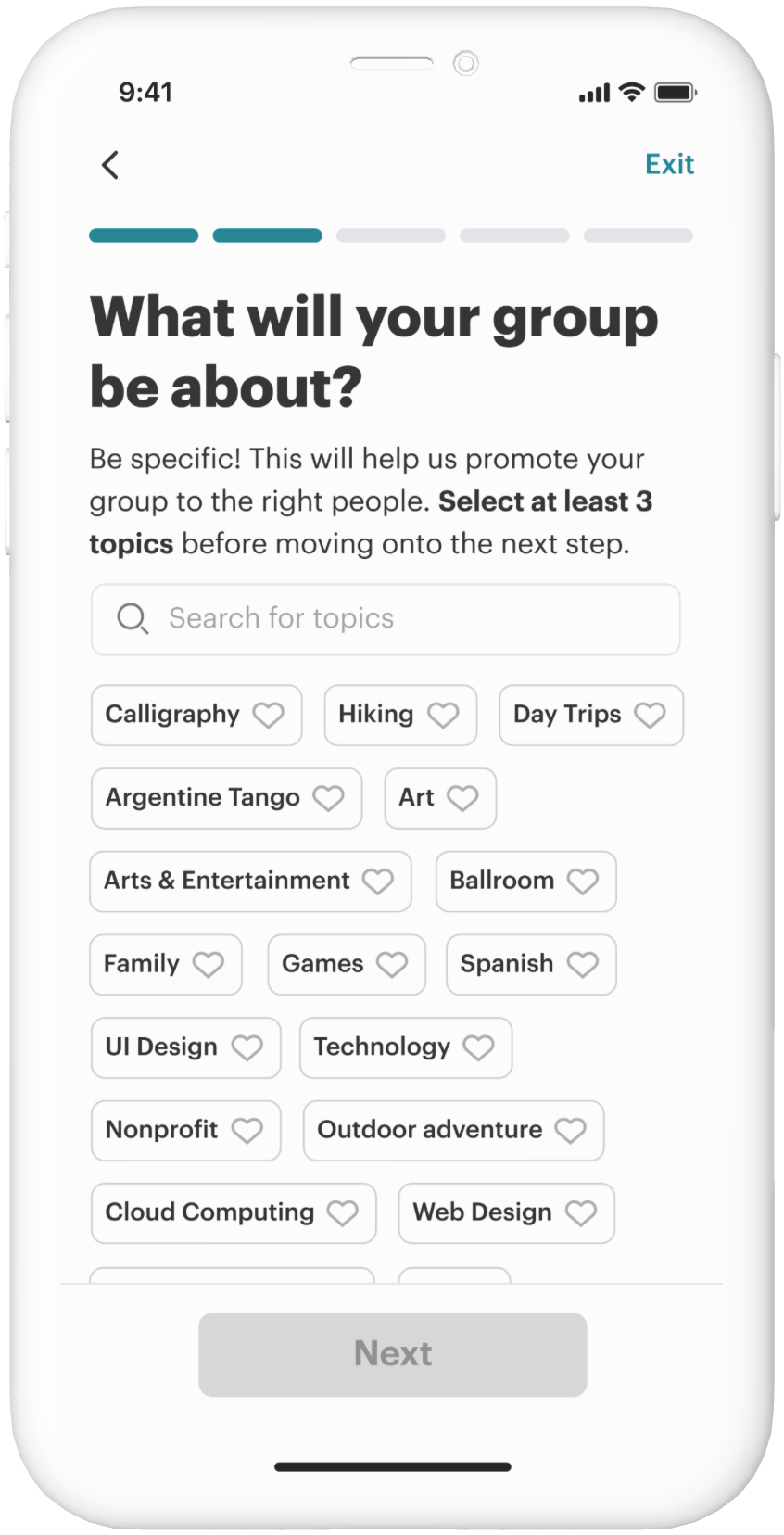
Task: Choose the Spanish topic chip
Action: [x=531, y=965]
